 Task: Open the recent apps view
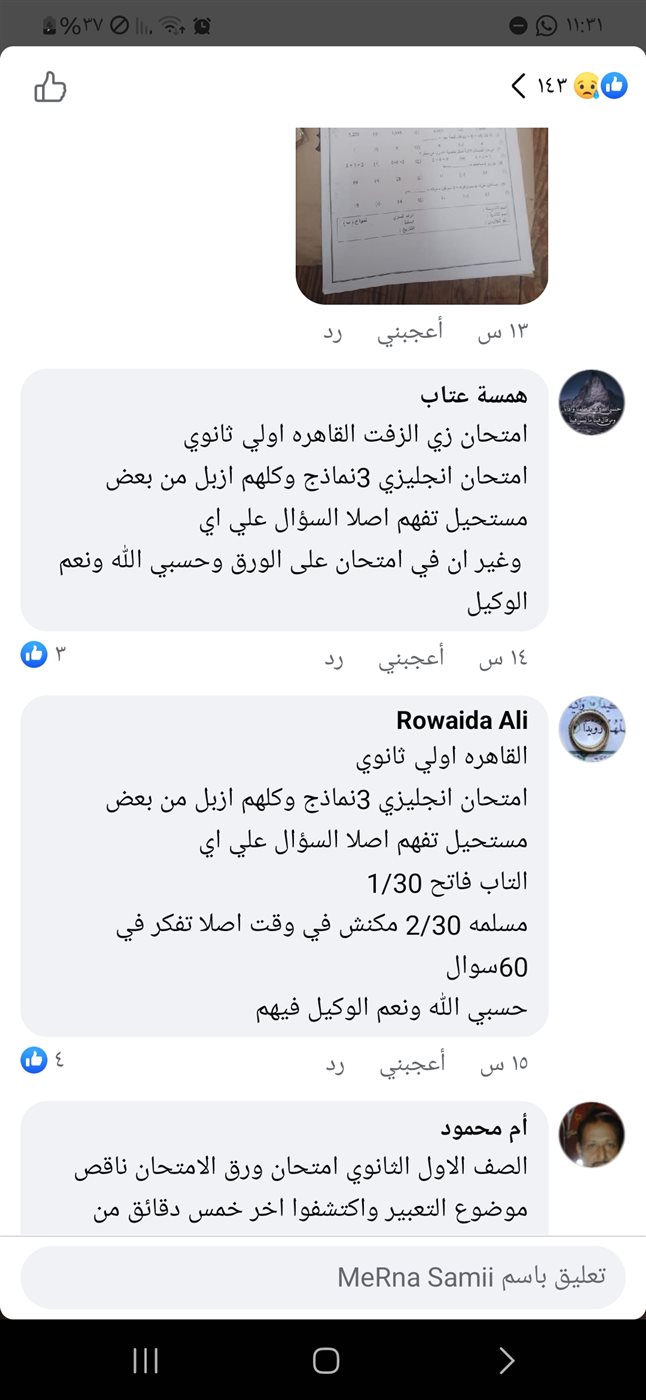pyautogui.click(x=146, y=1360)
